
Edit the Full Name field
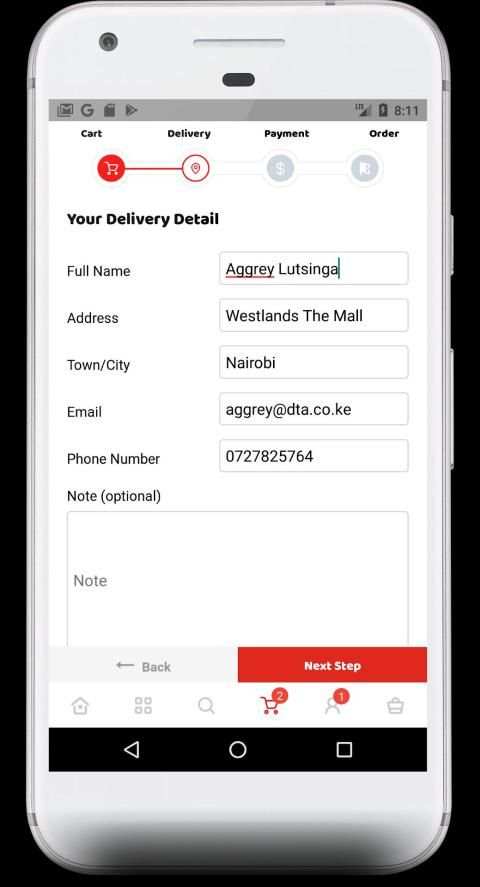(314, 269)
